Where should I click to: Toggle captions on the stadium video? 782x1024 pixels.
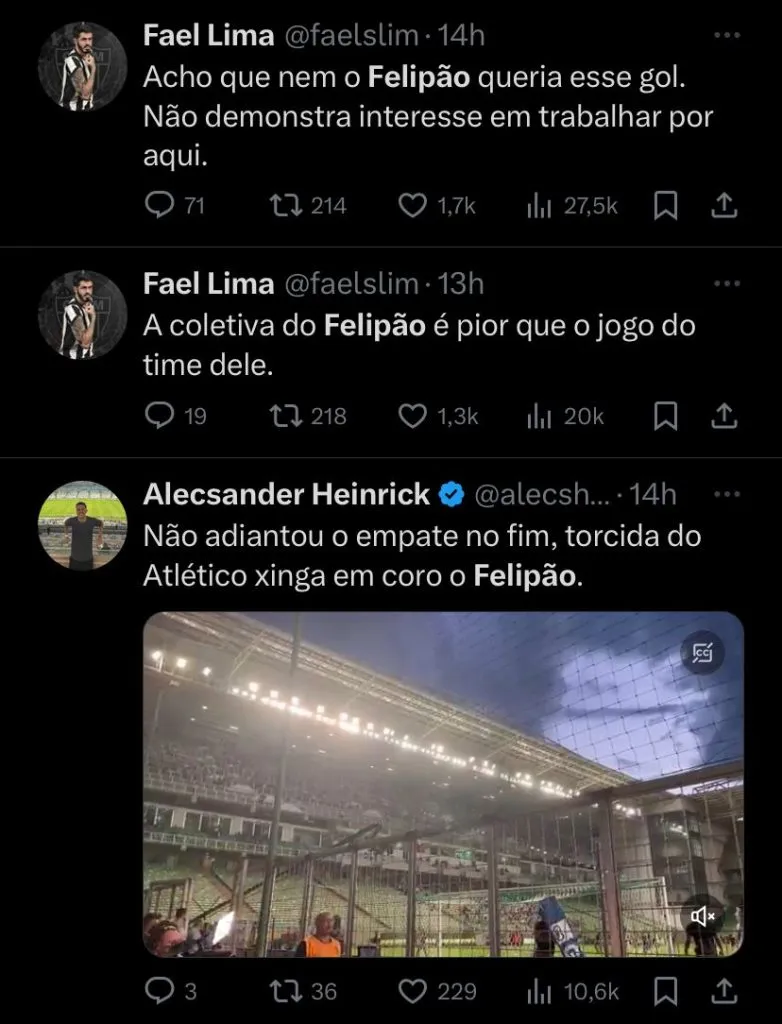[703, 653]
